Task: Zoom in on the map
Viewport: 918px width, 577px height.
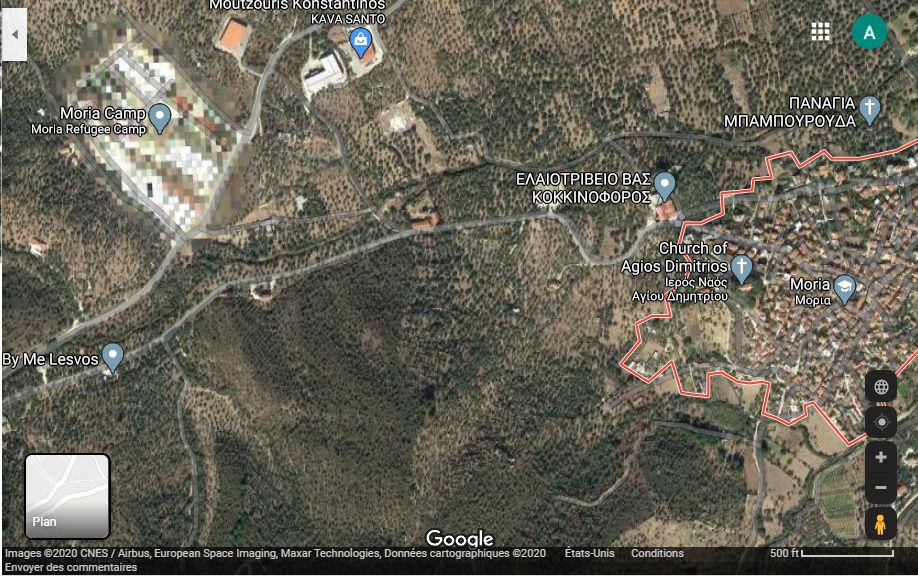Action: pos(880,457)
